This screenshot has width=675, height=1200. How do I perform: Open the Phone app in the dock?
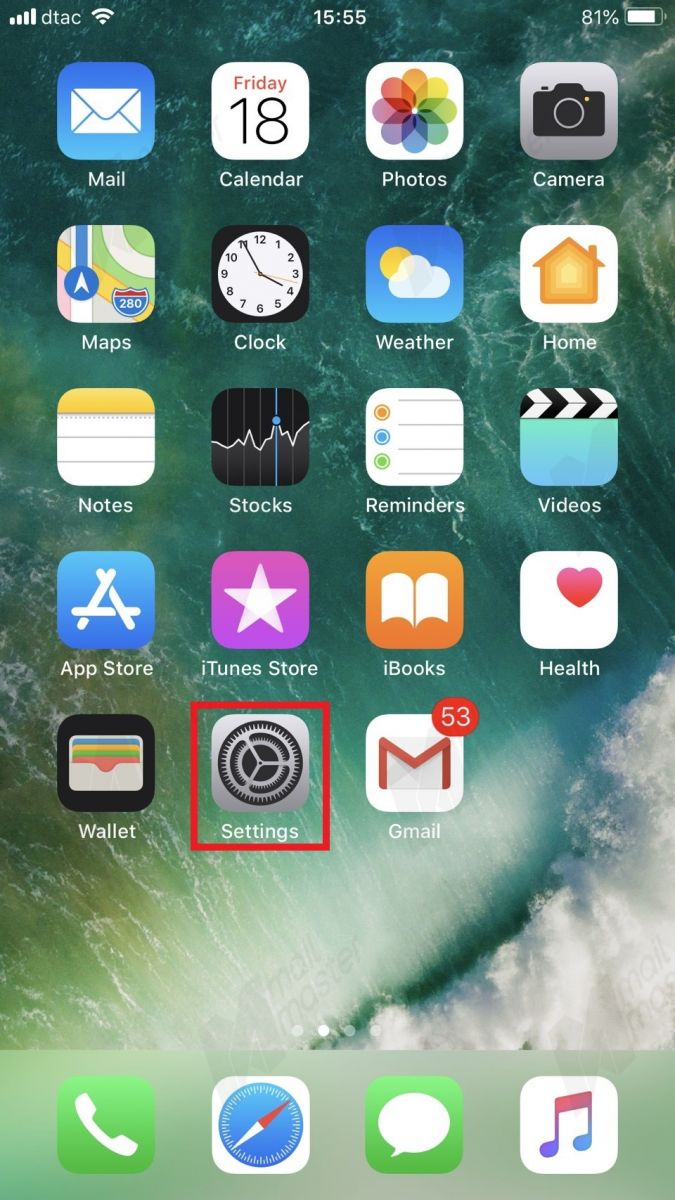coord(106,1124)
